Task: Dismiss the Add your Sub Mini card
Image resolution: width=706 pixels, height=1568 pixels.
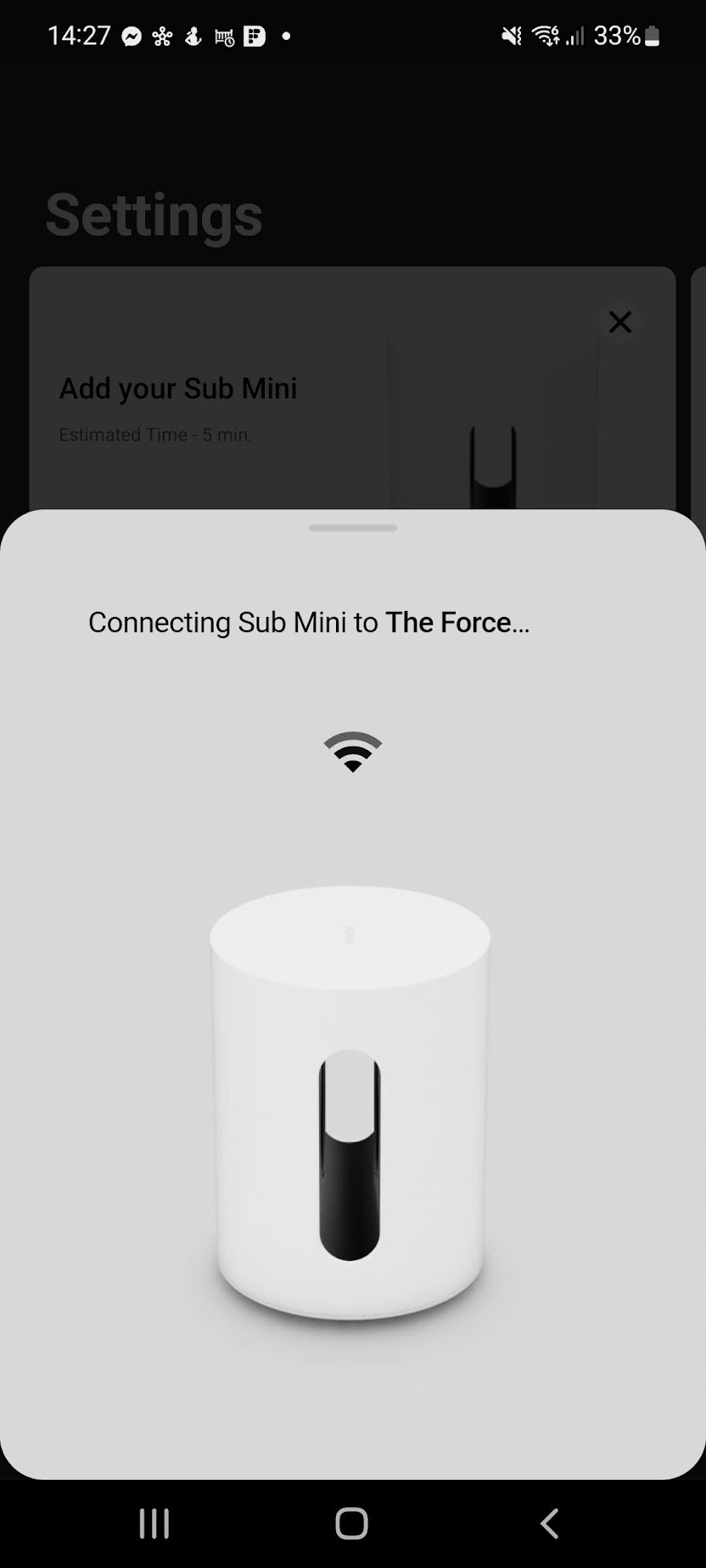Action: pyautogui.click(x=620, y=322)
